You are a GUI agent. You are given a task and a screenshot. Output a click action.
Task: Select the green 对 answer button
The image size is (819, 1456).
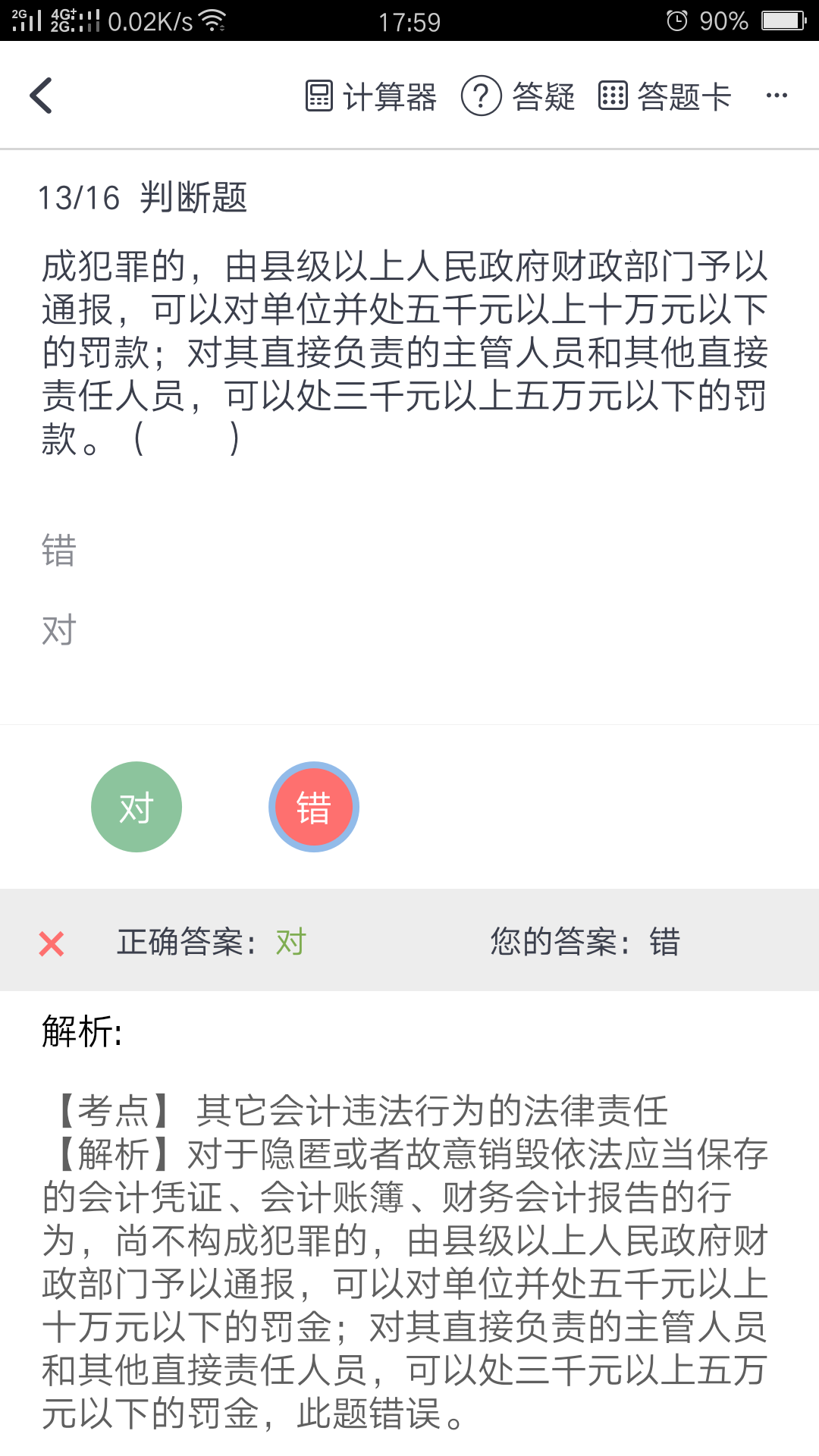coord(136,807)
